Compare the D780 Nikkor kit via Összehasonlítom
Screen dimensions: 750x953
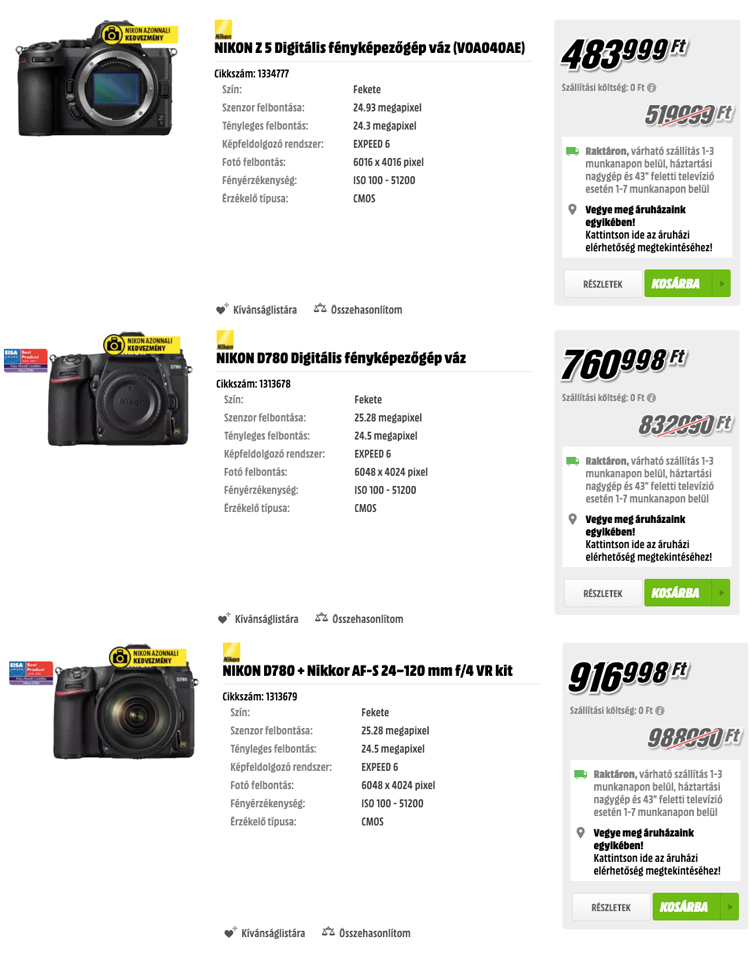366,933
